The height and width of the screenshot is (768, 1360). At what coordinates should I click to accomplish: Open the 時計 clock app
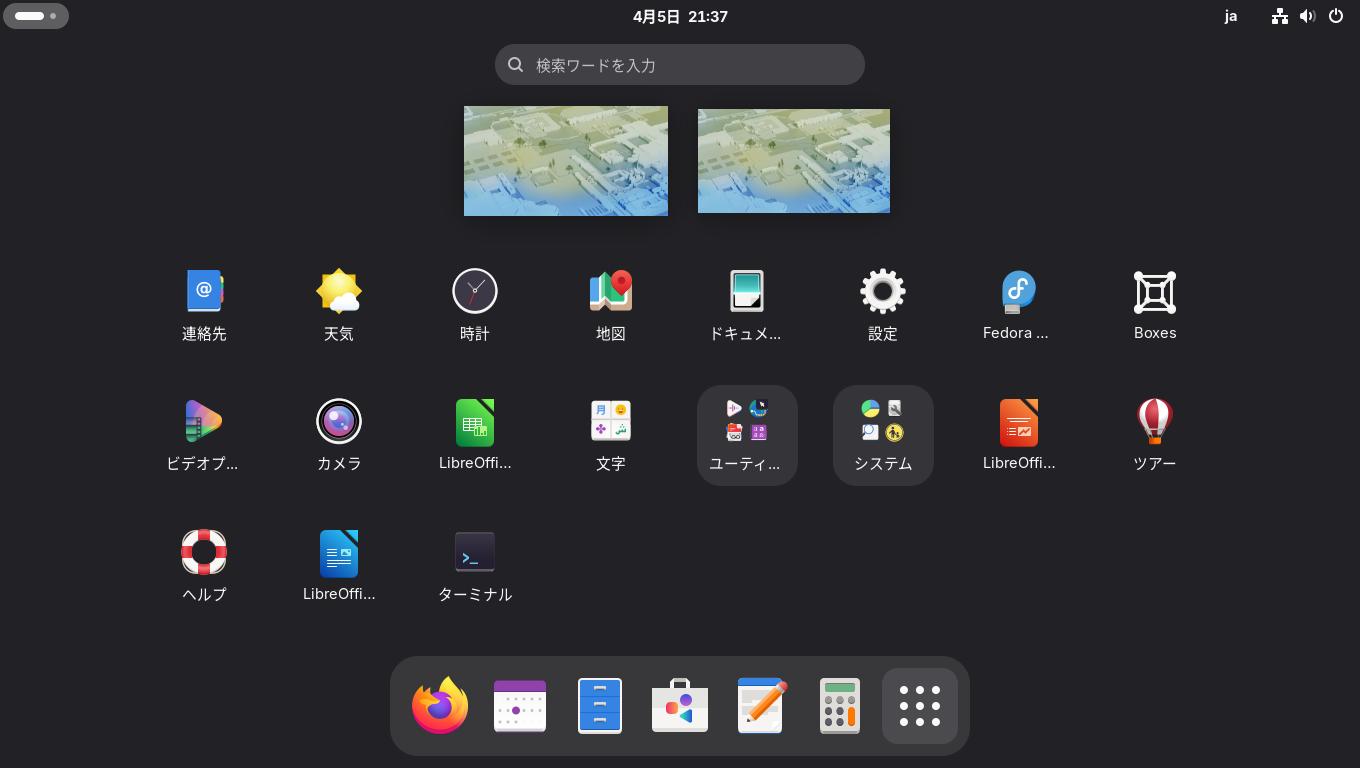[475, 292]
